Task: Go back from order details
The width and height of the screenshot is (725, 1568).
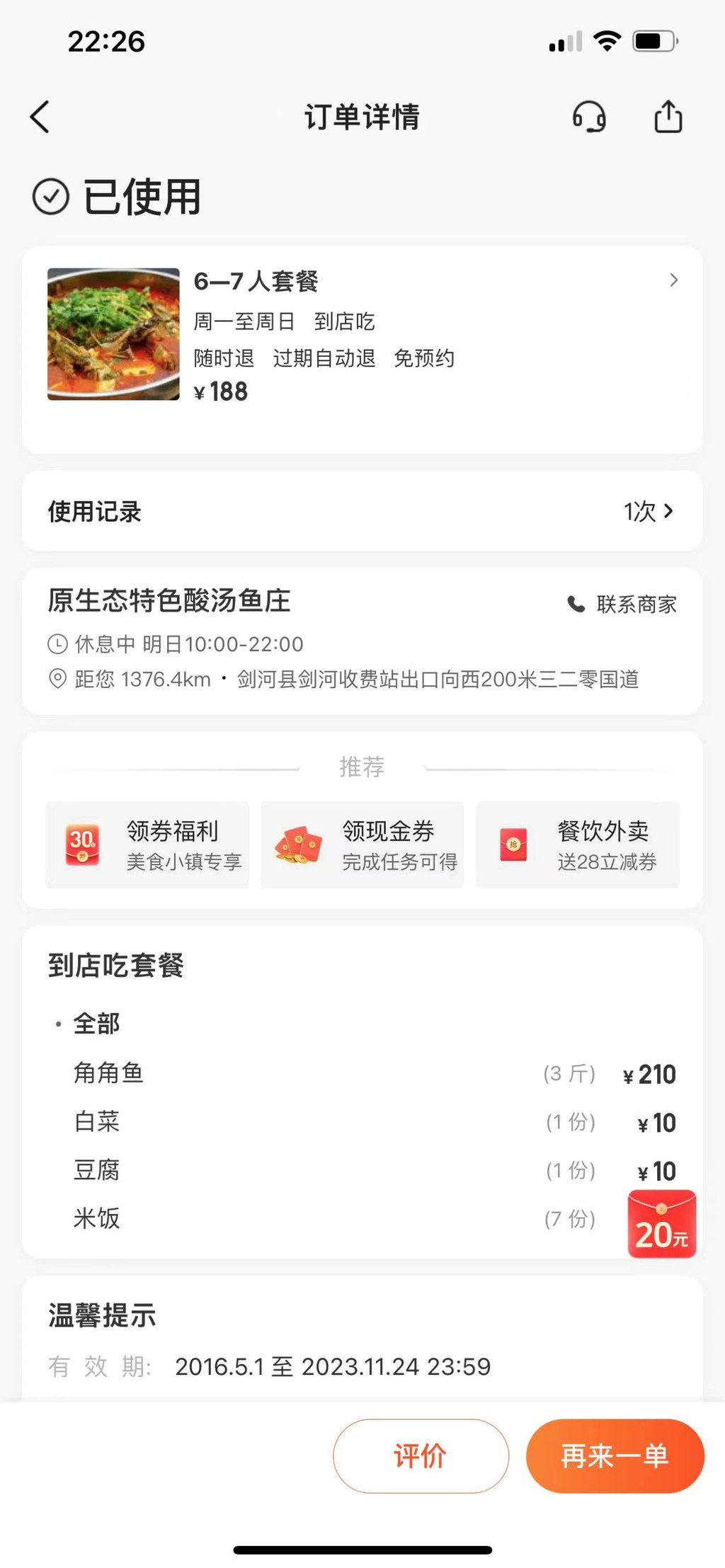Action: click(40, 117)
